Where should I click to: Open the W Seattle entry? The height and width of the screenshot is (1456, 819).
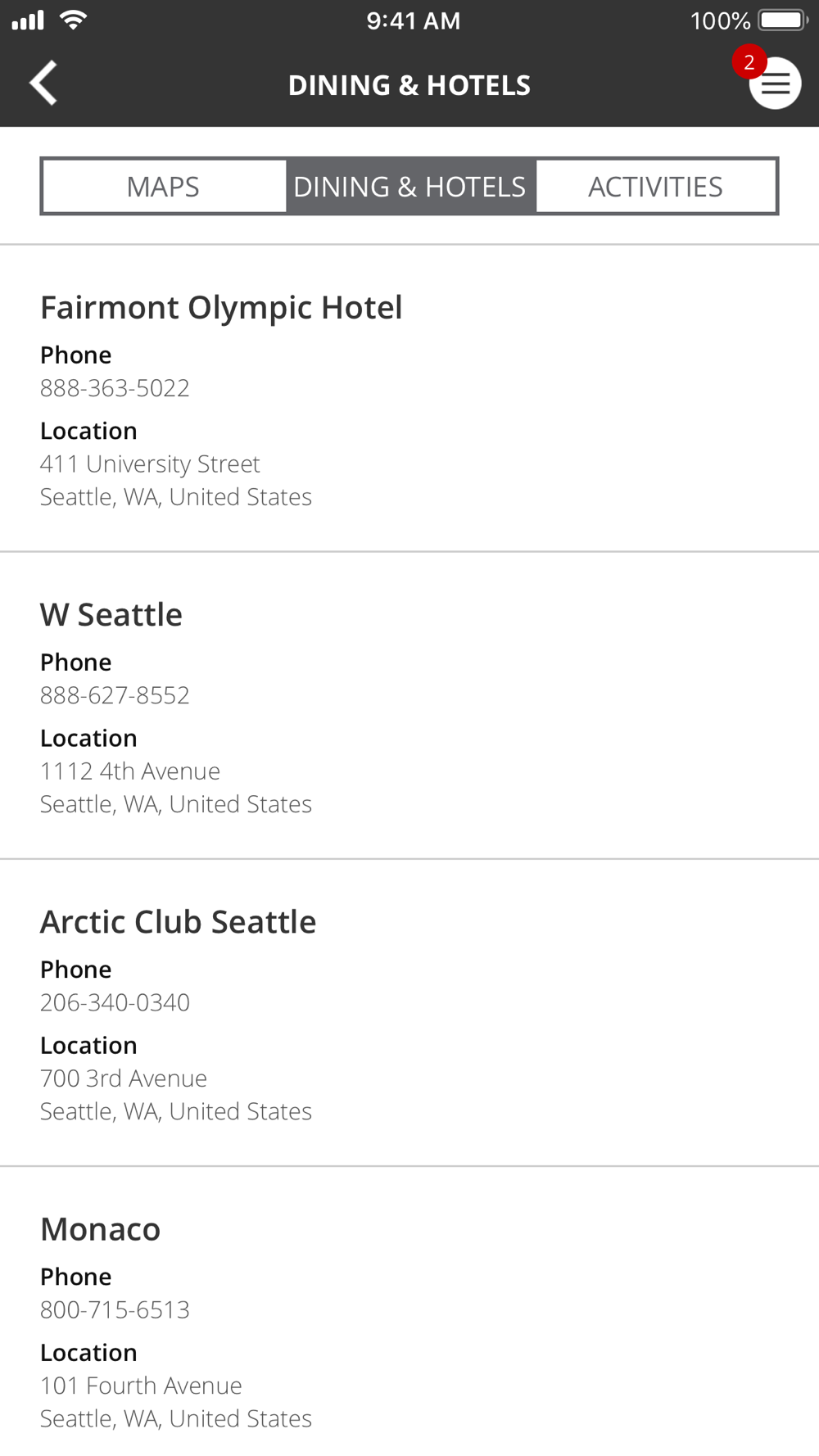pyautogui.click(x=409, y=706)
